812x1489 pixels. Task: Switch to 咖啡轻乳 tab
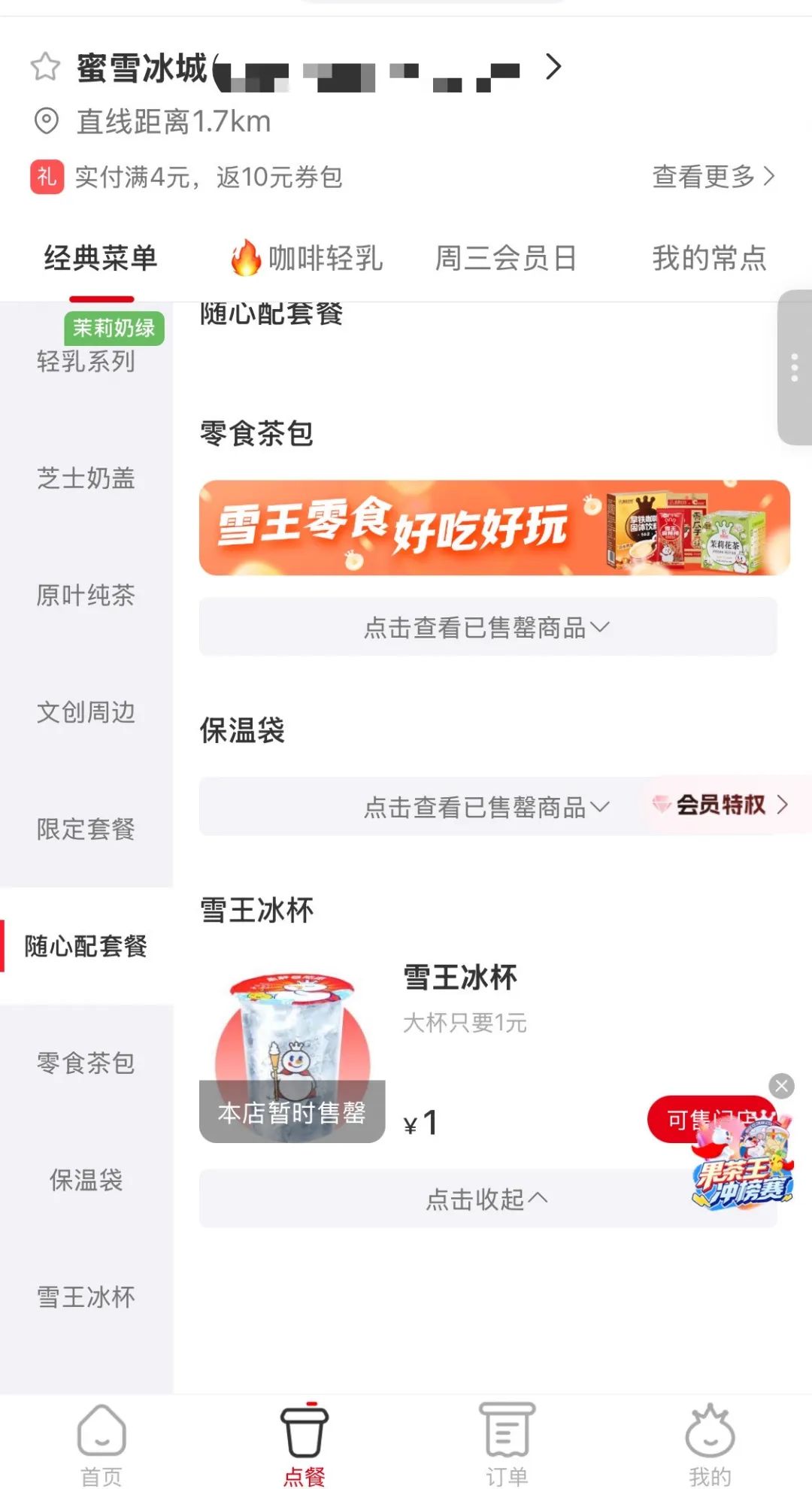click(308, 259)
